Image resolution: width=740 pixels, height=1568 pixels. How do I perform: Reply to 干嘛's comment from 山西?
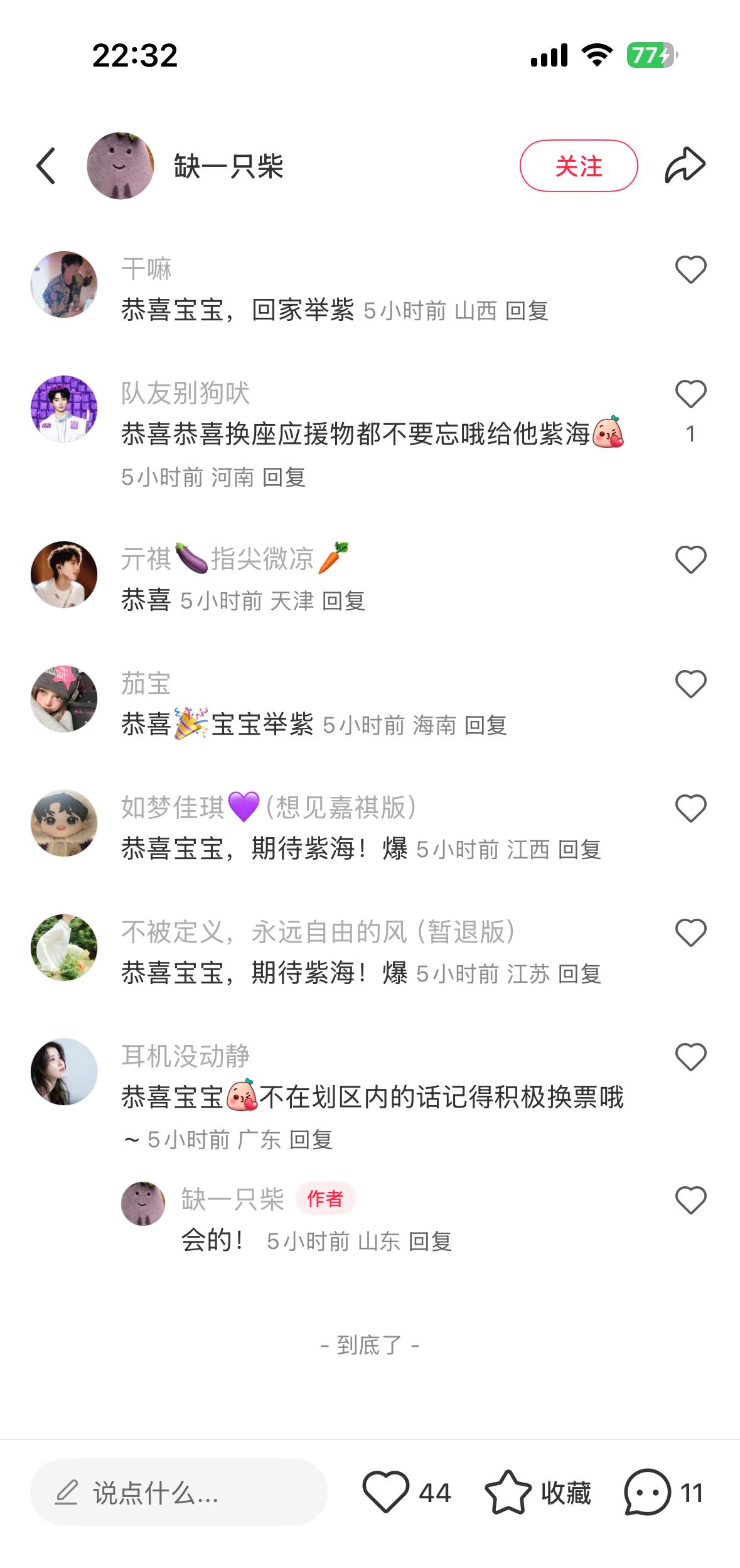tap(527, 311)
